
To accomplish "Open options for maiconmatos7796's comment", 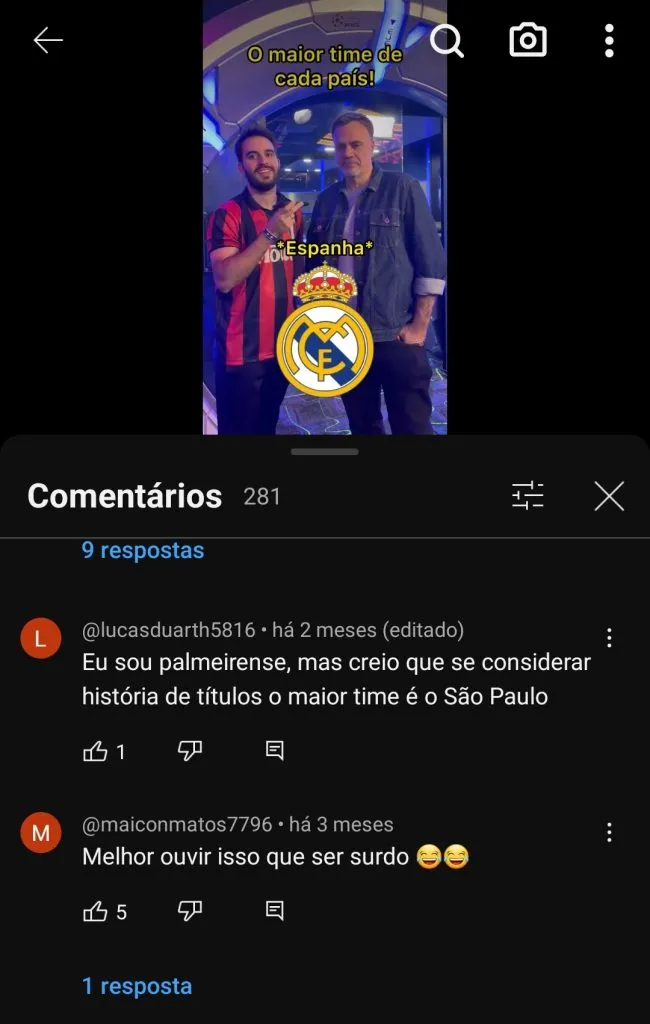I will coord(609,832).
